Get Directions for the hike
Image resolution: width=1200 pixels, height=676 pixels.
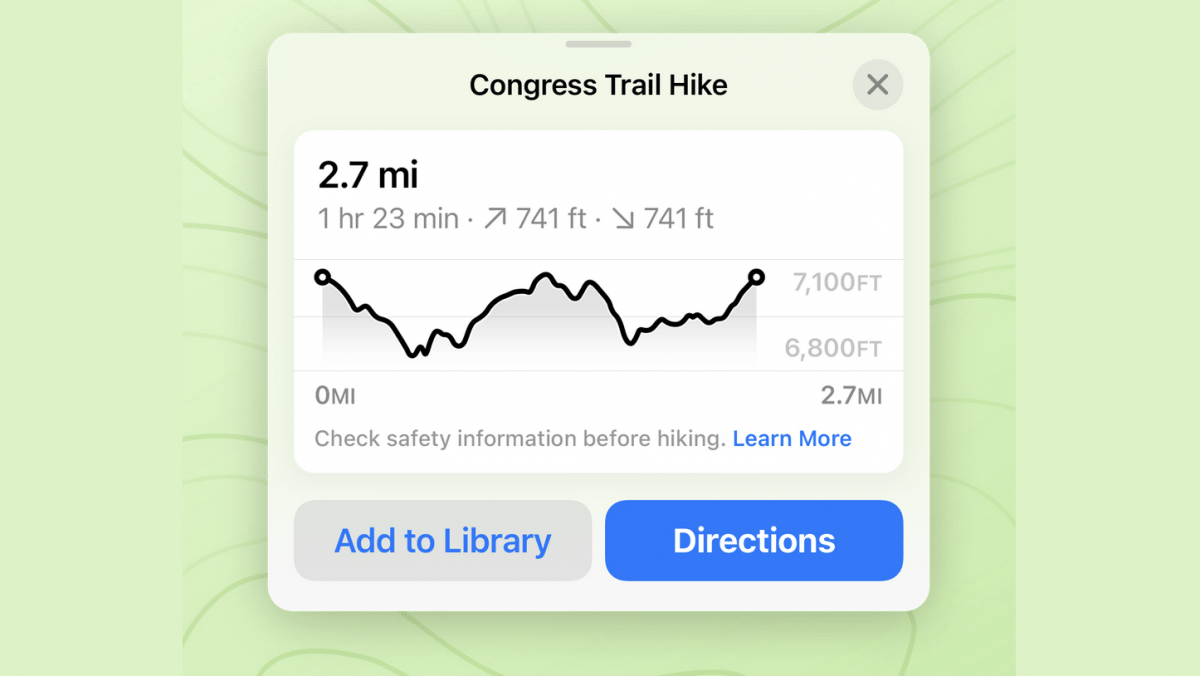click(x=754, y=541)
